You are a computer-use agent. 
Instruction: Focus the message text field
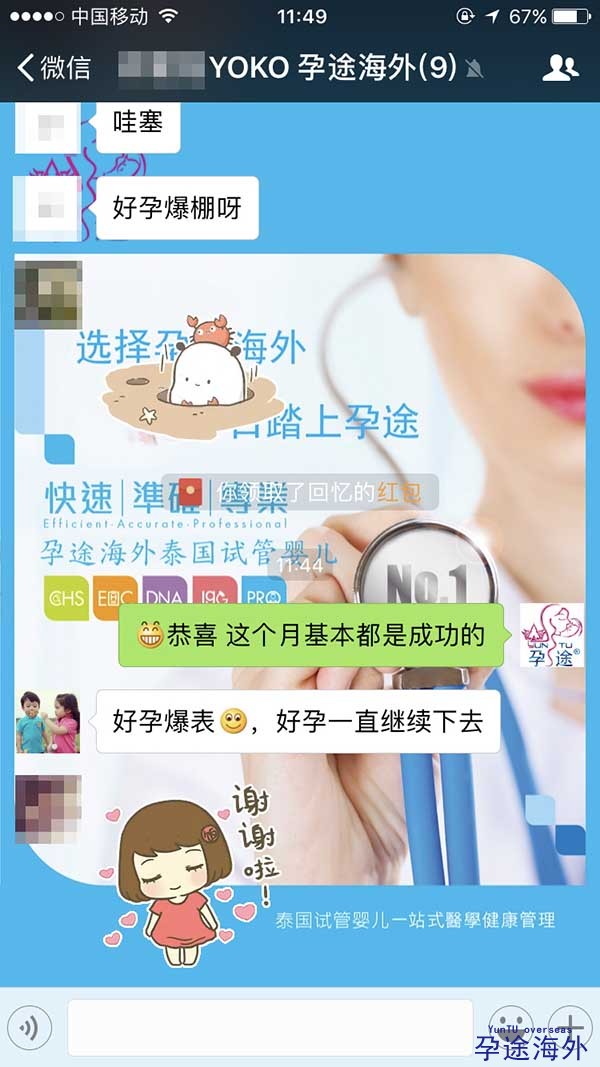pos(269,1028)
